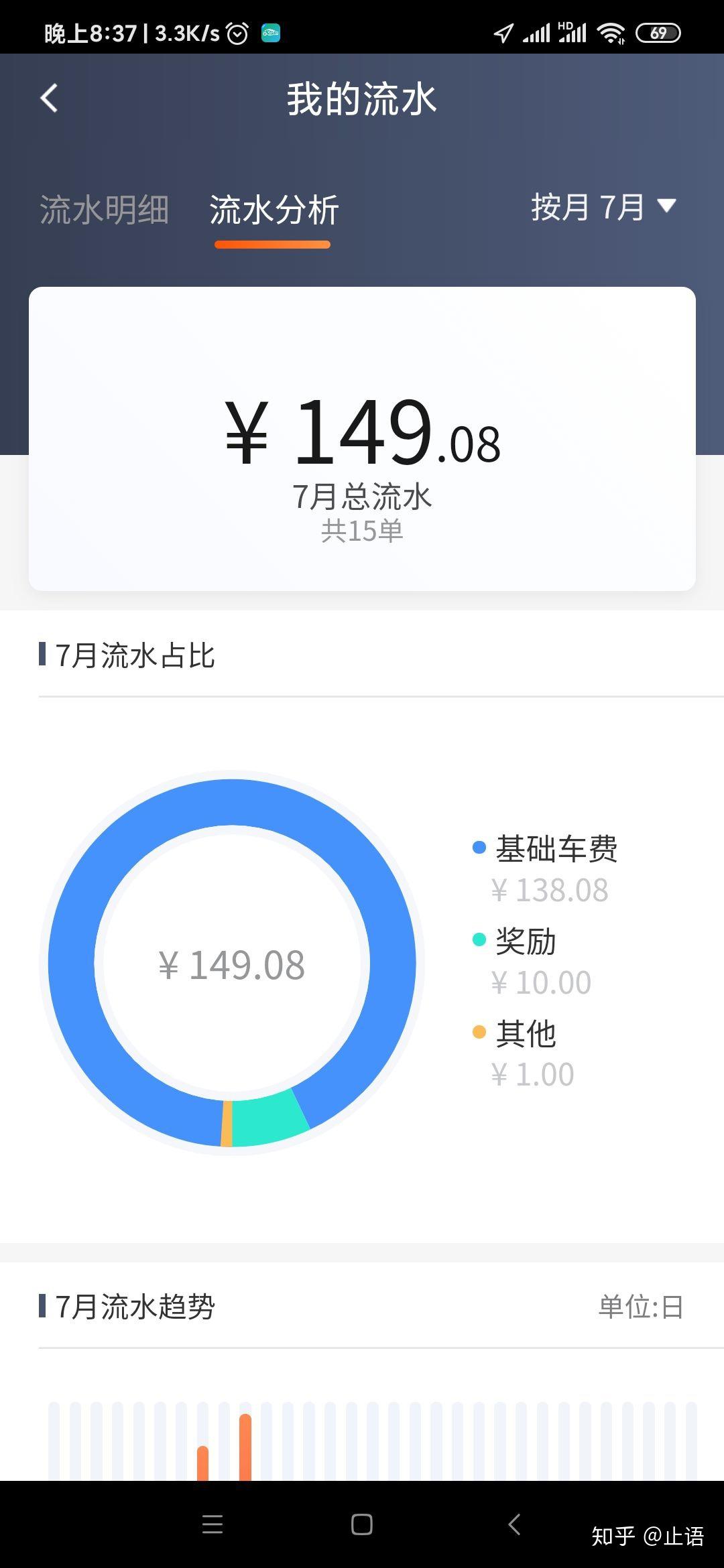Screen dimensions: 724x1568
Task: Click the alarm clock status bar icon
Action: point(236,31)
